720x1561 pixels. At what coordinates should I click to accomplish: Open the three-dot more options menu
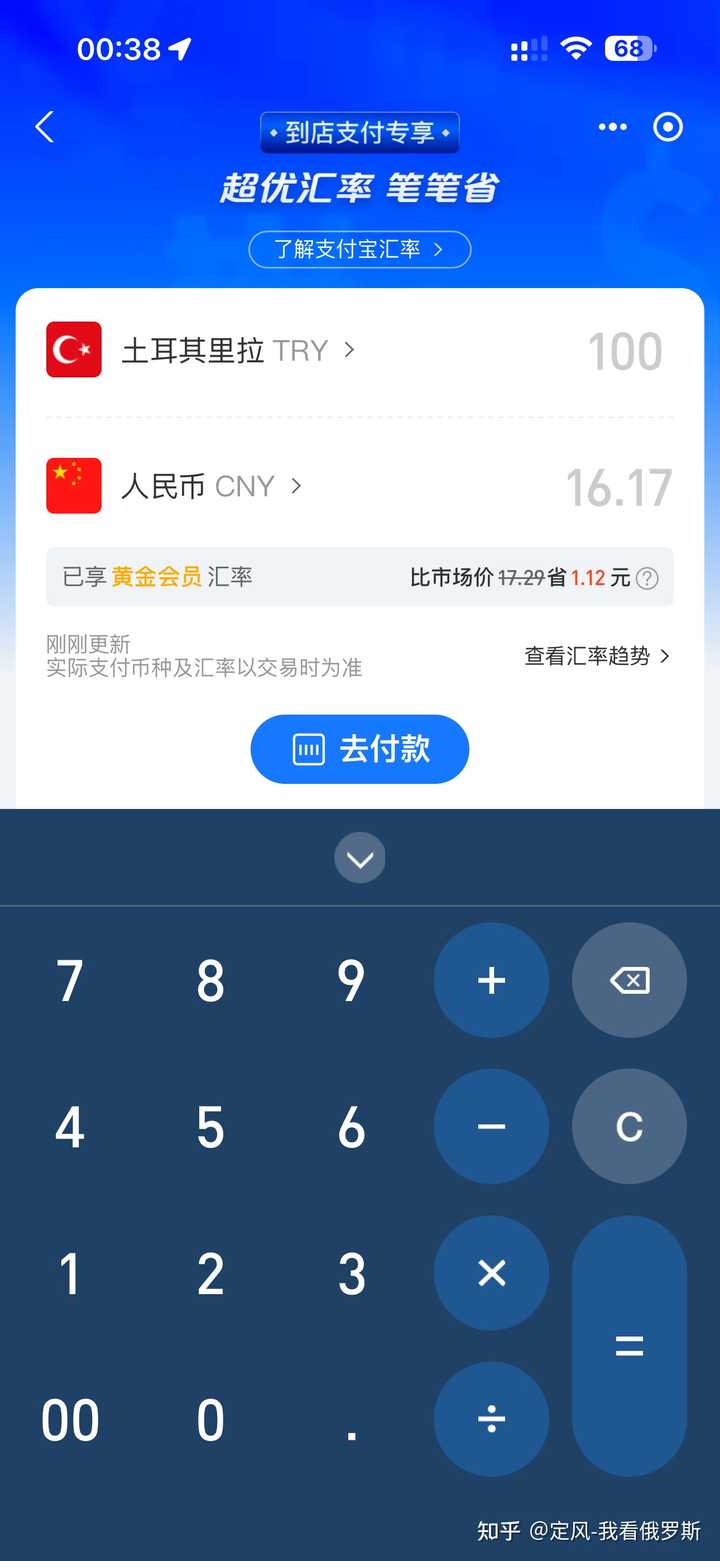612,127
